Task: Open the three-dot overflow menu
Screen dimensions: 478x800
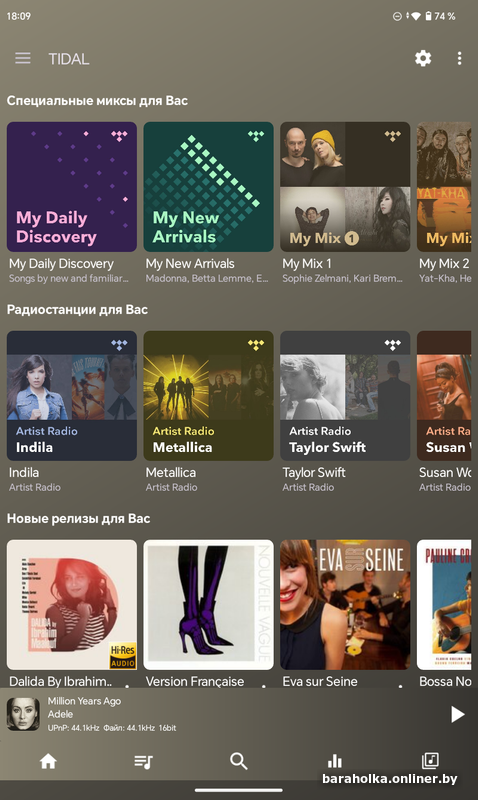Action: pos(460,58)
